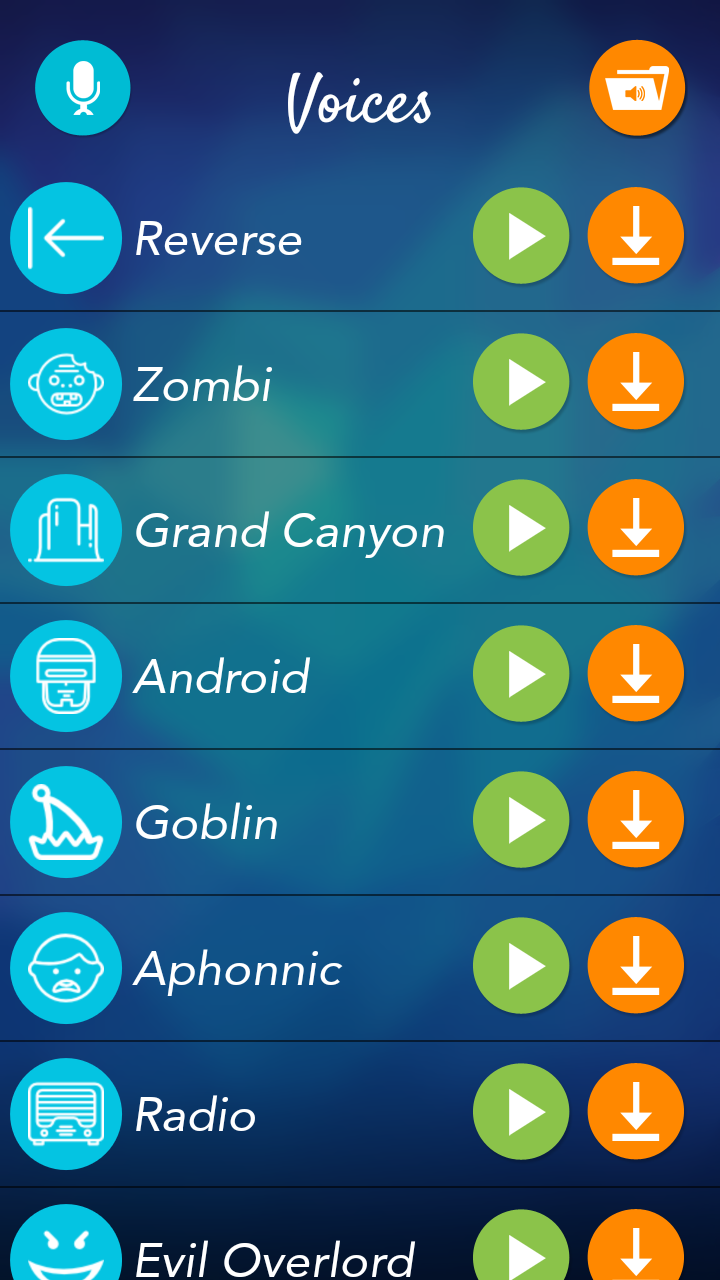Viewport: 720px width, 1280px height.
Task: Play the Reverse voice preview
Action: click(521, 235)
